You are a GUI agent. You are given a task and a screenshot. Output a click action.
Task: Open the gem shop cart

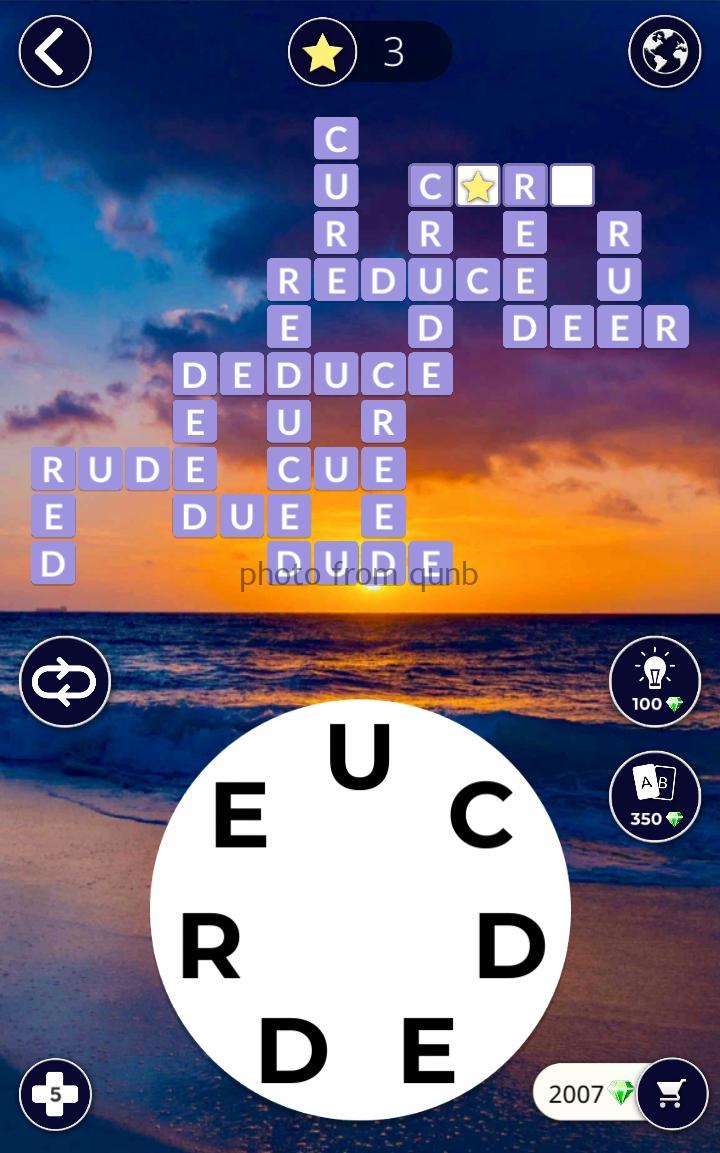click(672, 1093)
